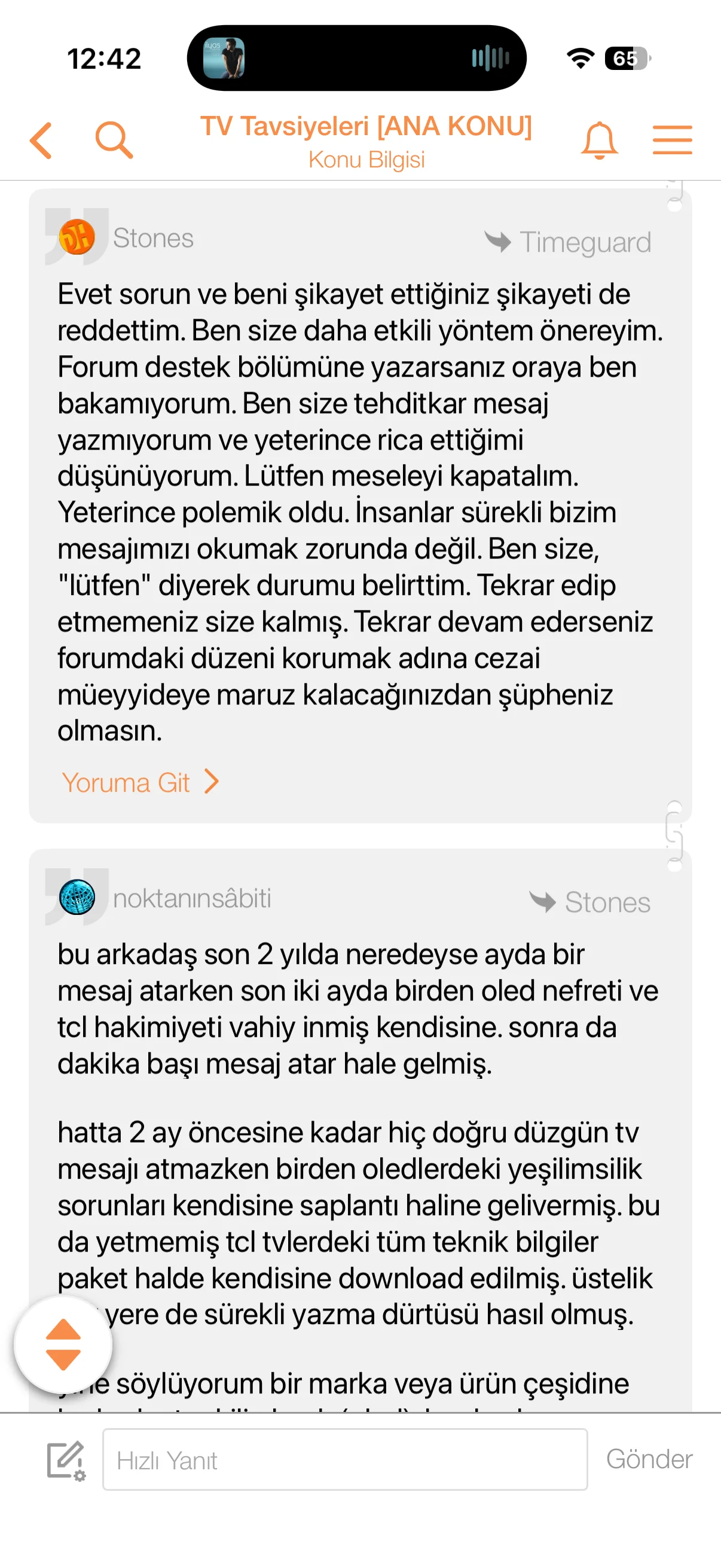Screen dimensions: 721x1568
Task: Send reply with Gönder
Action: [649, 1460]
